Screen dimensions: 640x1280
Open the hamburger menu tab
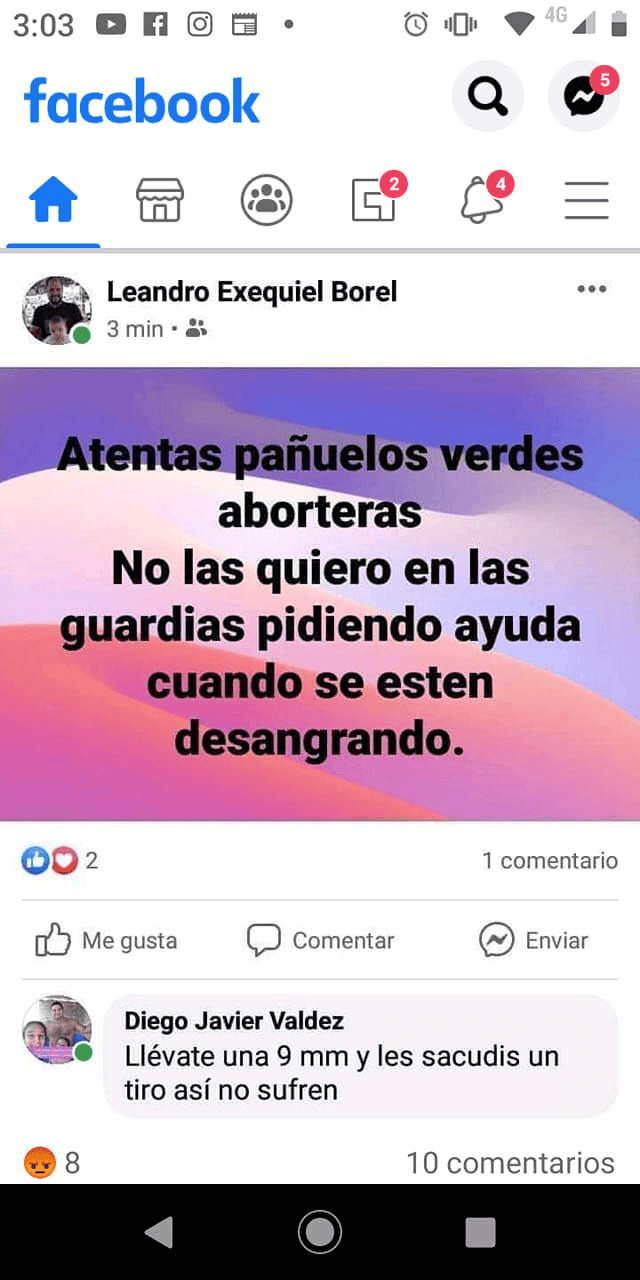click(587, 200)
